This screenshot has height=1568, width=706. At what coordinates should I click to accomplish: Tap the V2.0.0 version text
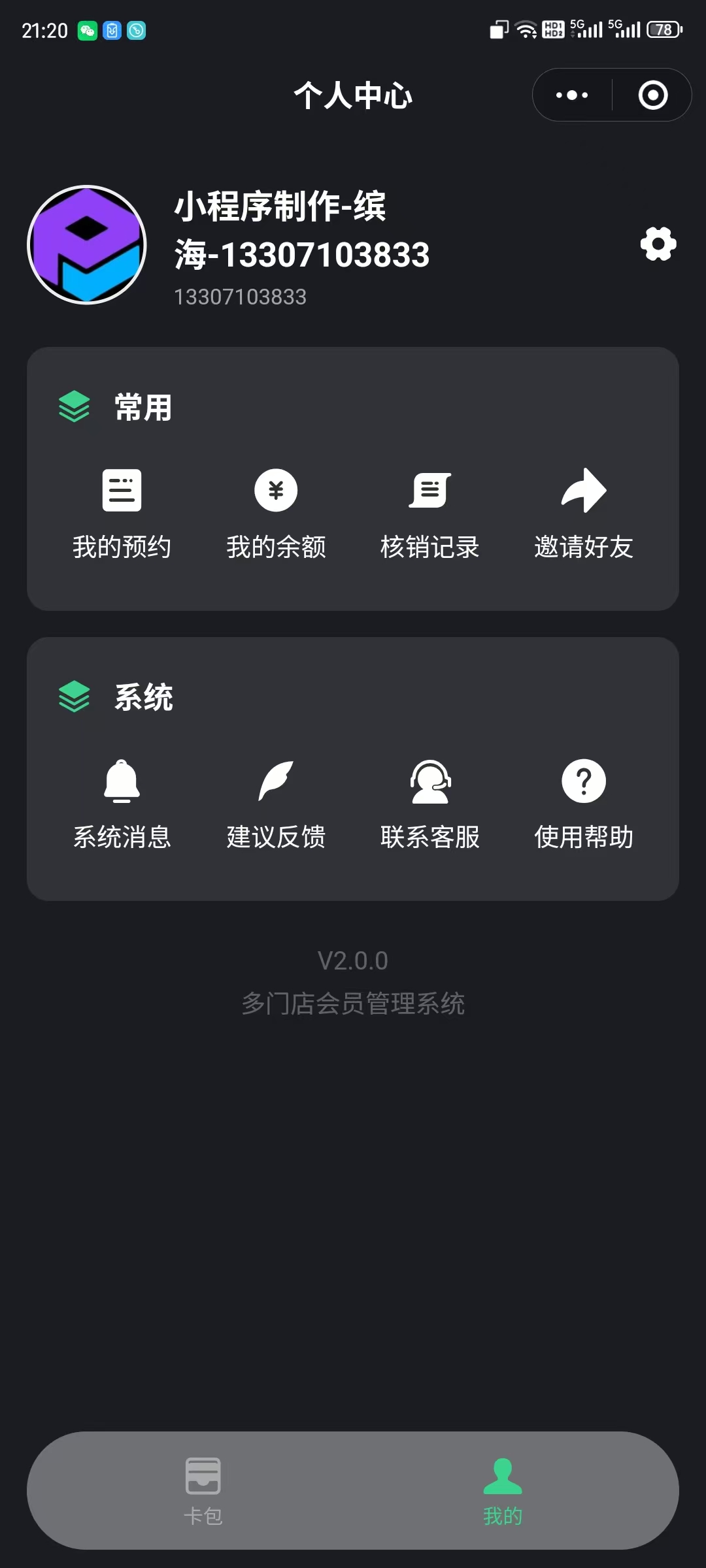(x=353, y=960)
